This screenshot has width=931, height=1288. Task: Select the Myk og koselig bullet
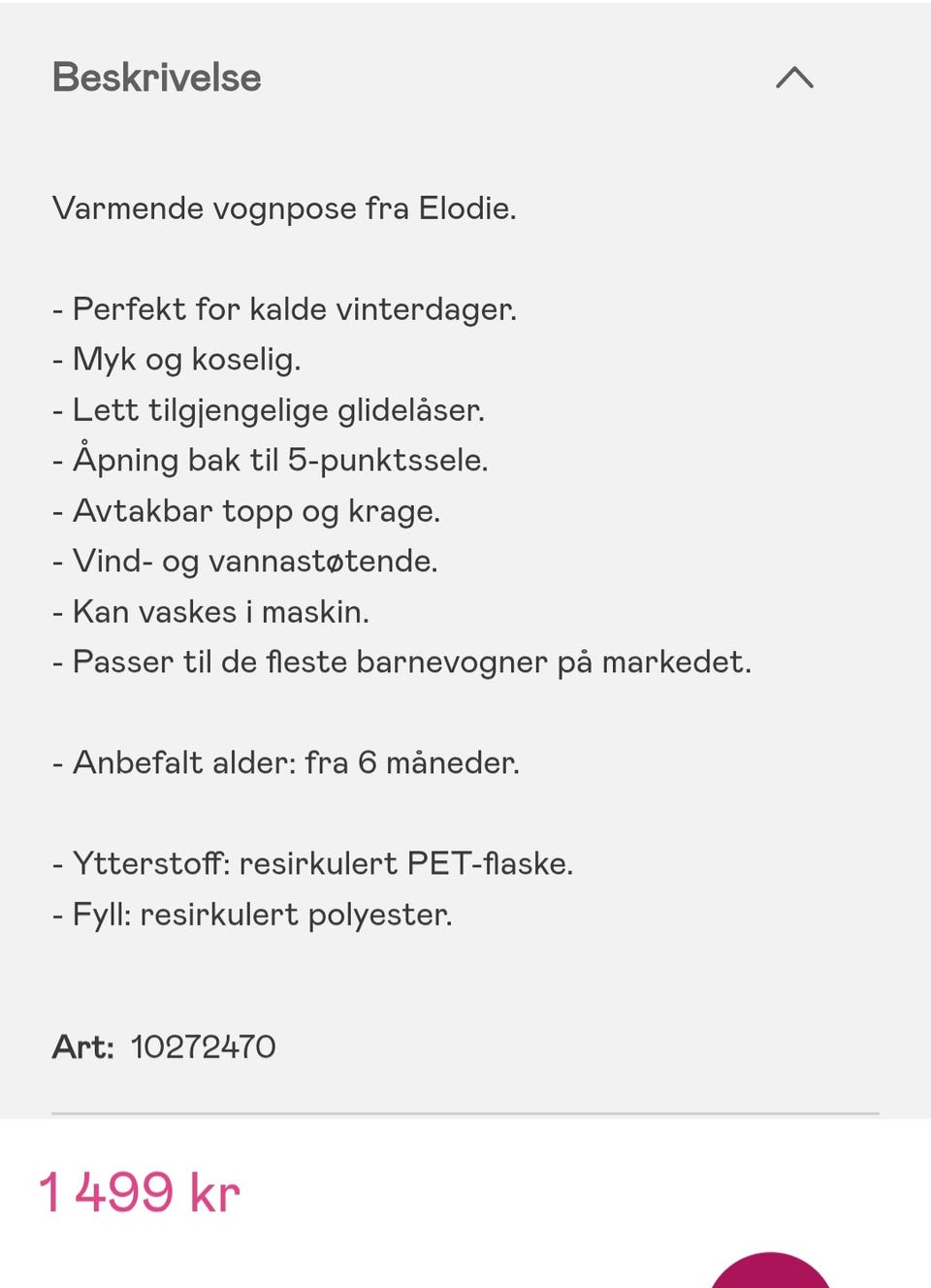177,359
